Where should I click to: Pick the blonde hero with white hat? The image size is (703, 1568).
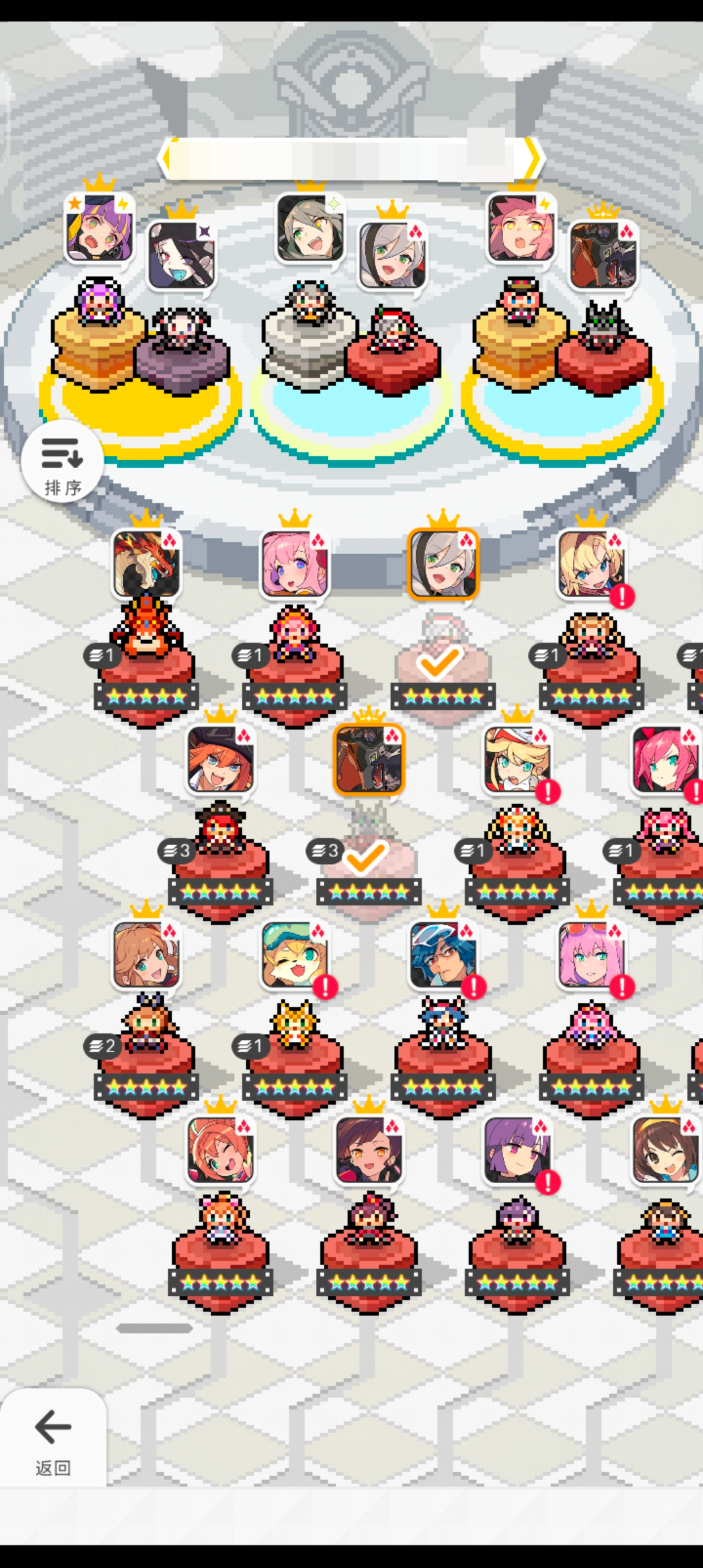click(x=517, y=759)
